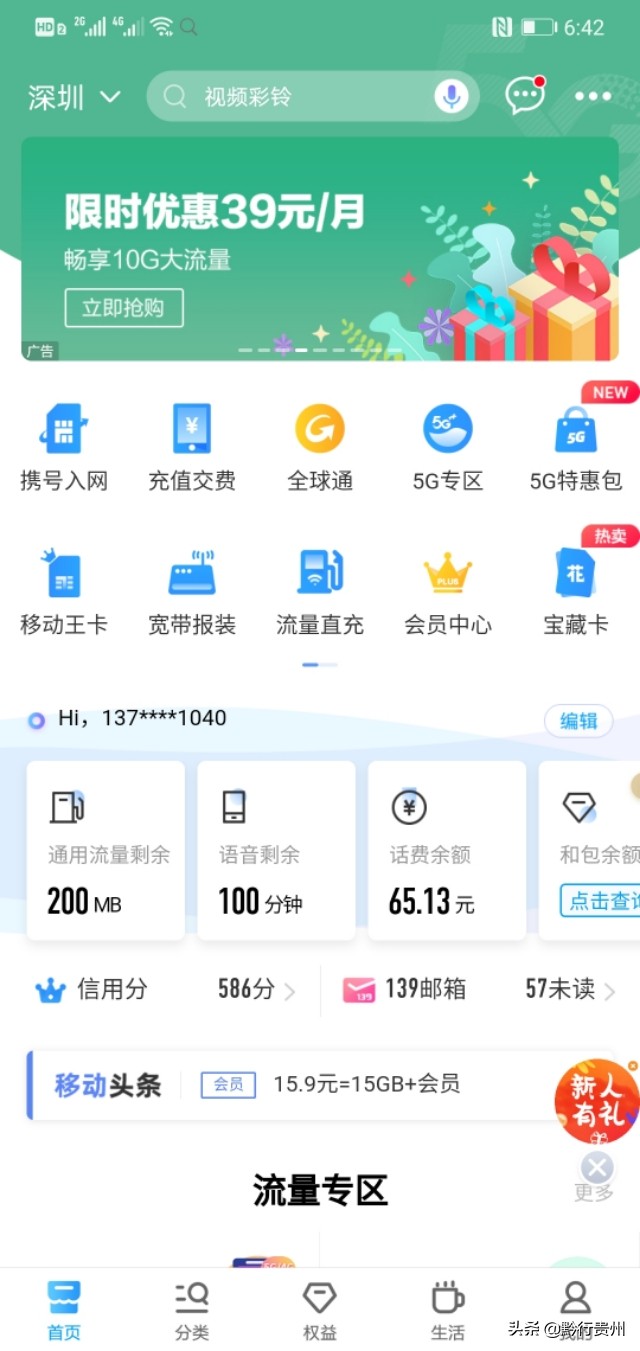Open the messages chat bubble icon

pyautogui.click(x=524, y=96)
